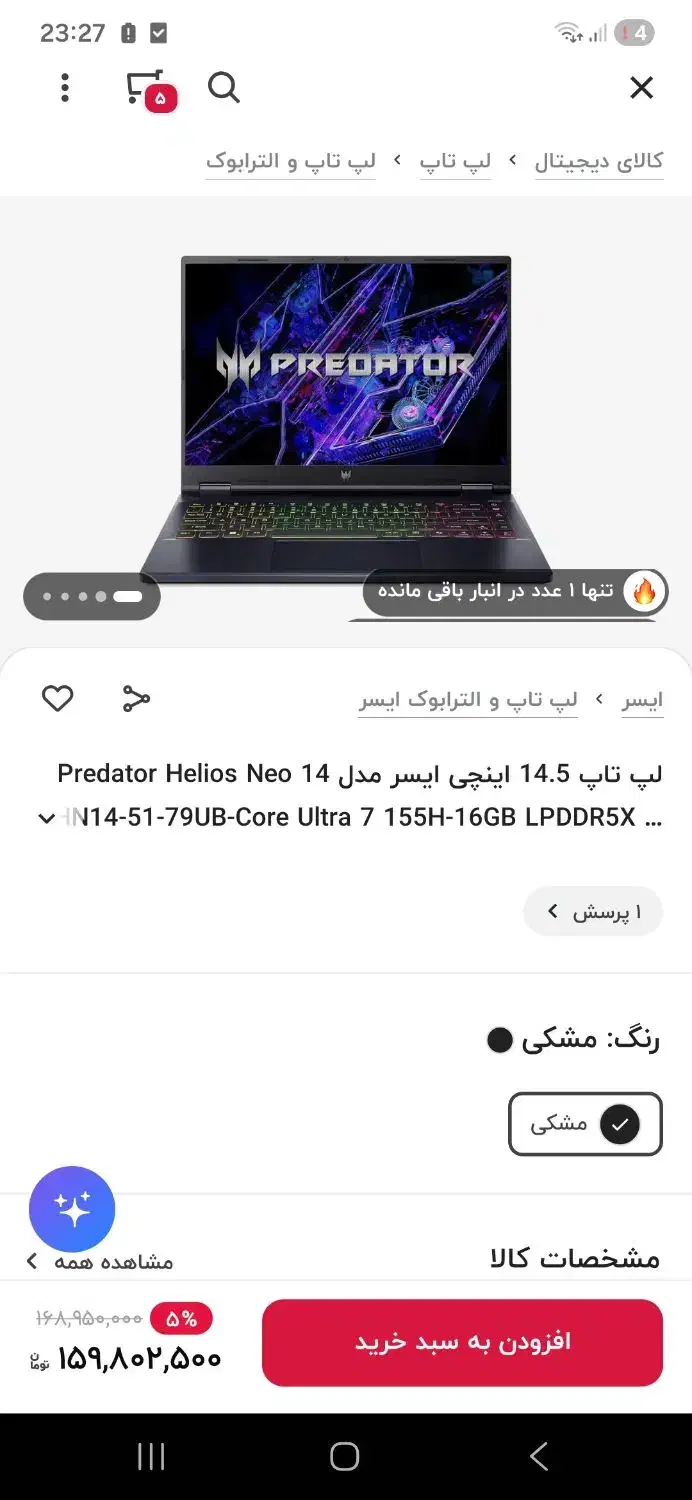692x1500 pixels.
Task: Expand the full product title
Action: click(x=46, y=818)
